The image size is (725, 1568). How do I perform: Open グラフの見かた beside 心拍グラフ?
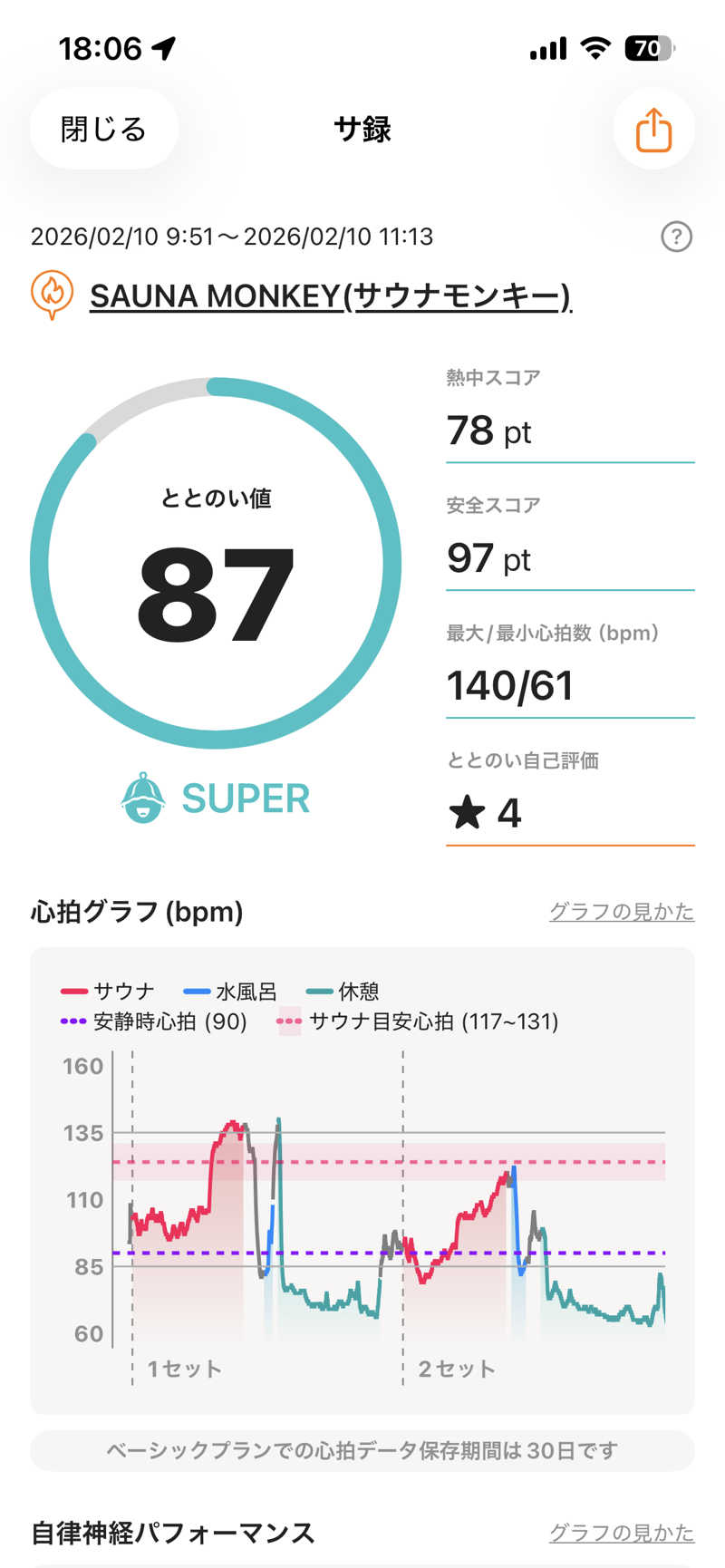coord(621,911)
